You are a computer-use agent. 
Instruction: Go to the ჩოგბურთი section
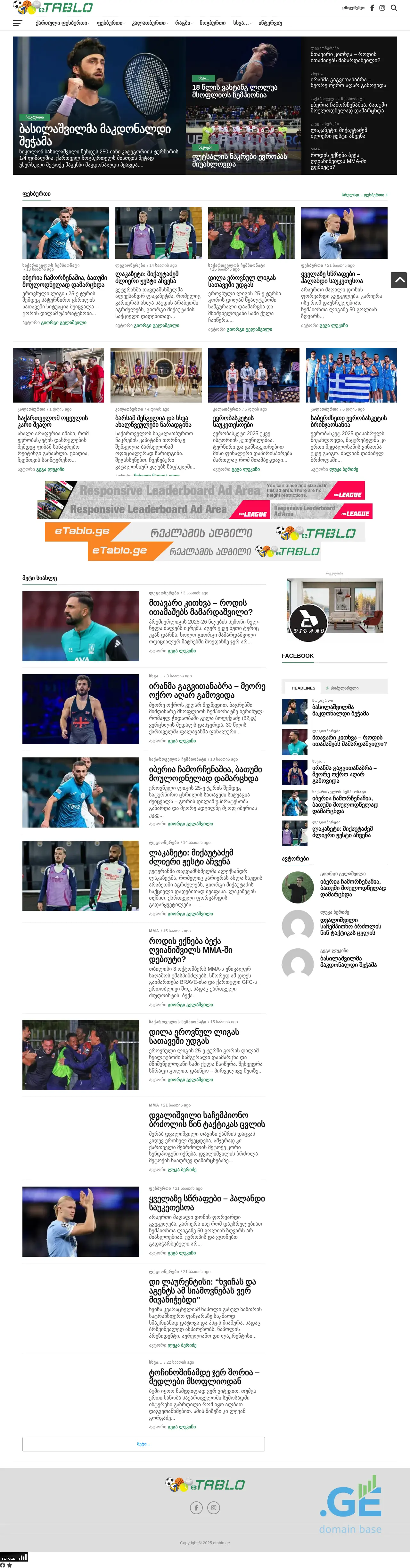pos(213,23)
